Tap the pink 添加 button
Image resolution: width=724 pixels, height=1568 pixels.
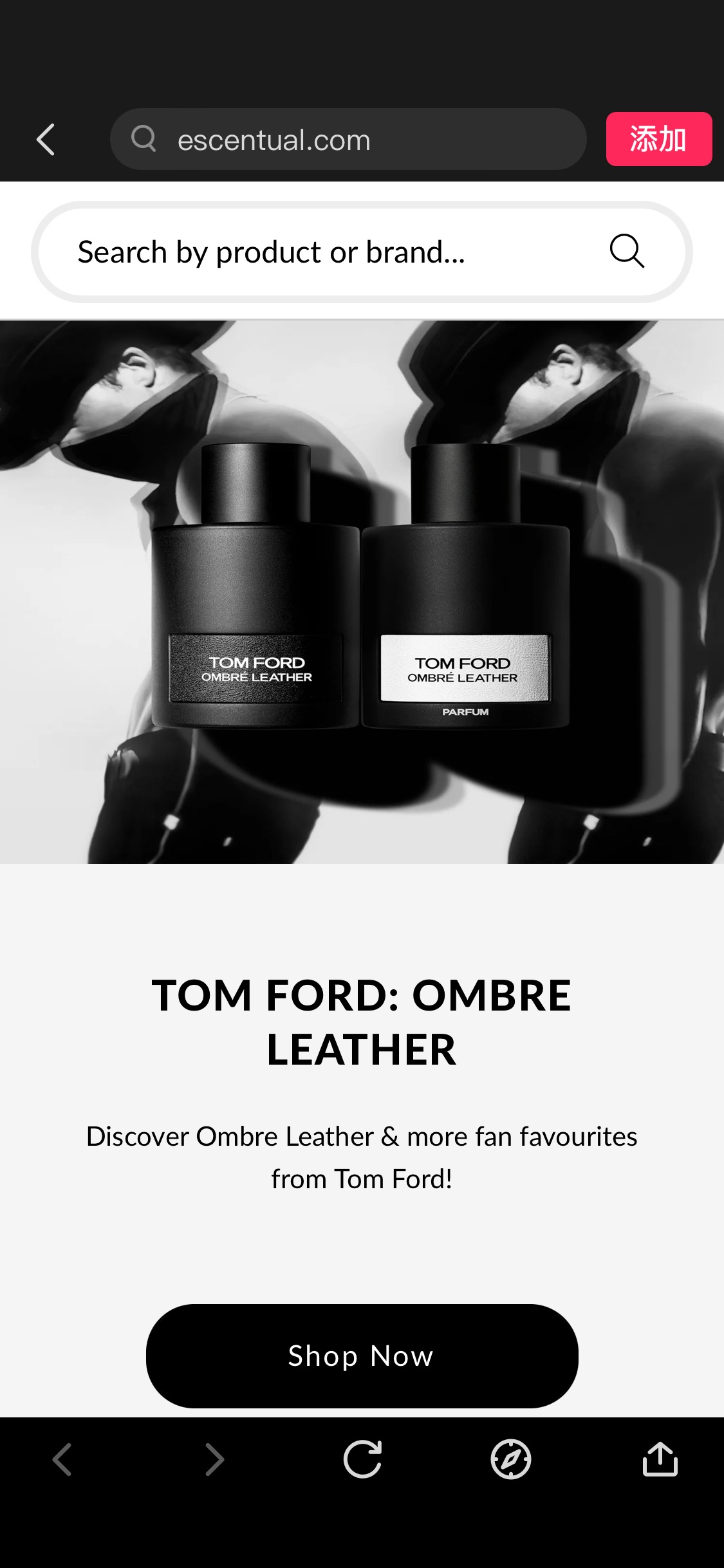pyautogui.click(x=658, y=139)
